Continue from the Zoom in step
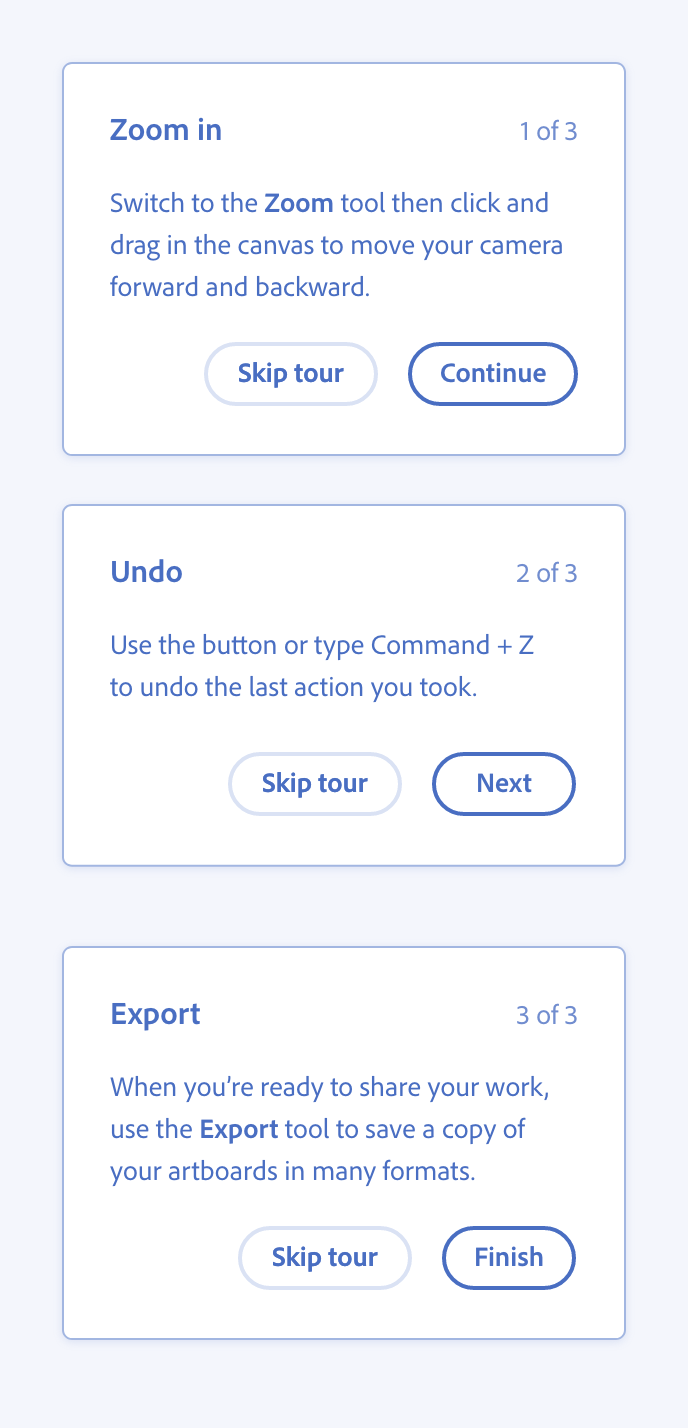Viewport: 688px width, 1428px height. click(493, 374)
